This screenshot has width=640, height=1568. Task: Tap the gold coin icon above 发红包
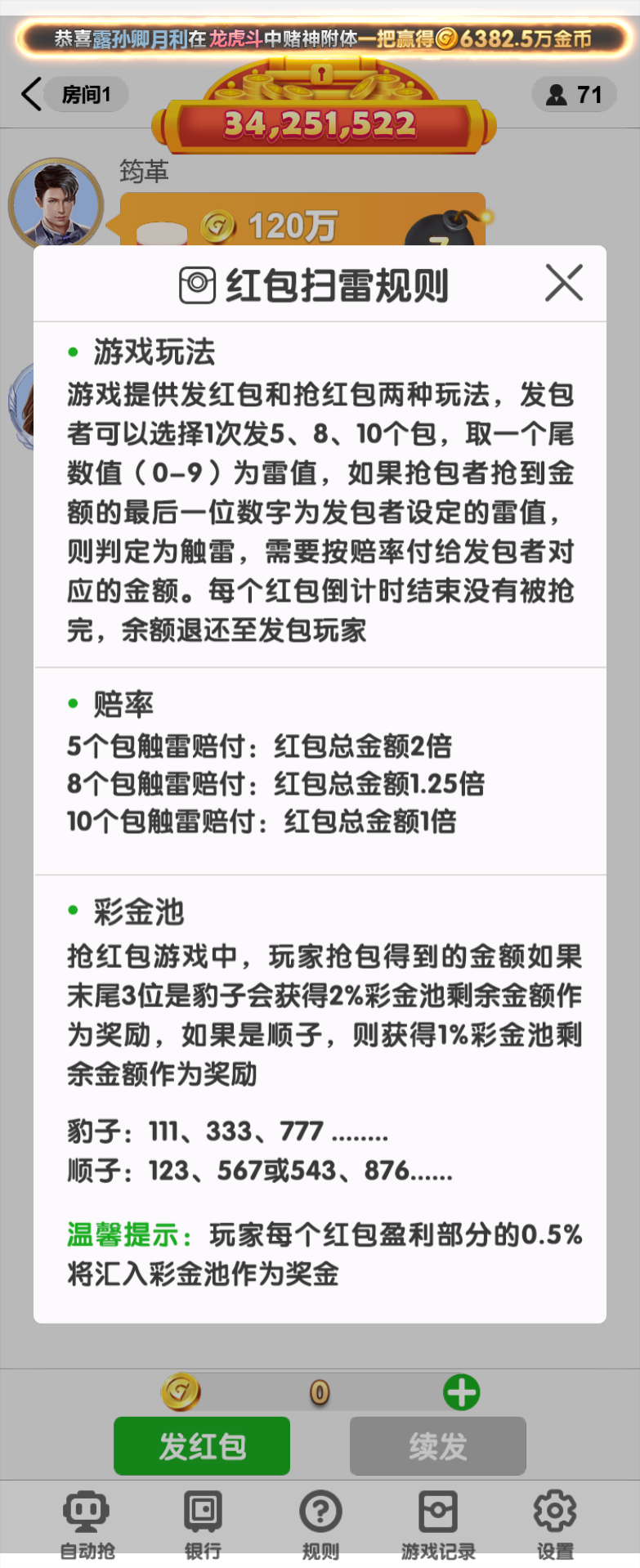178,1392
